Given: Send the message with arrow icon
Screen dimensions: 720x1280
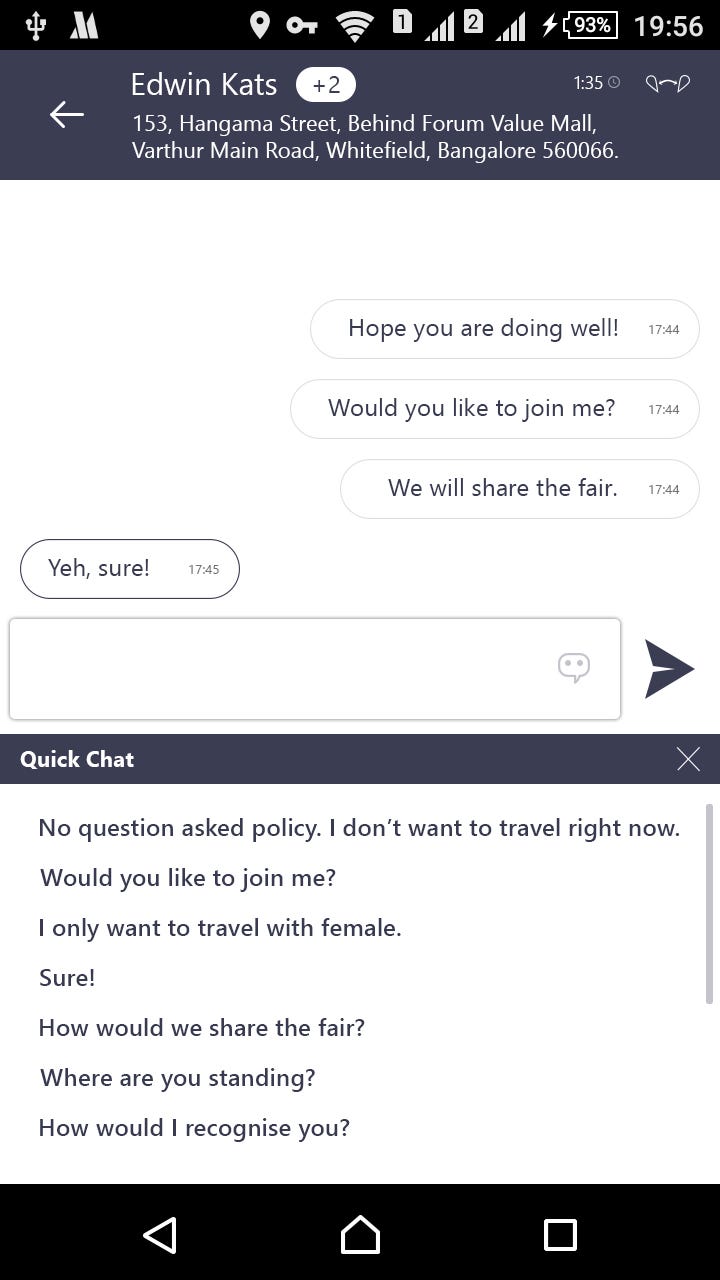Looking at the screenshot, I should pyautogui.click(x=669, y=668).
